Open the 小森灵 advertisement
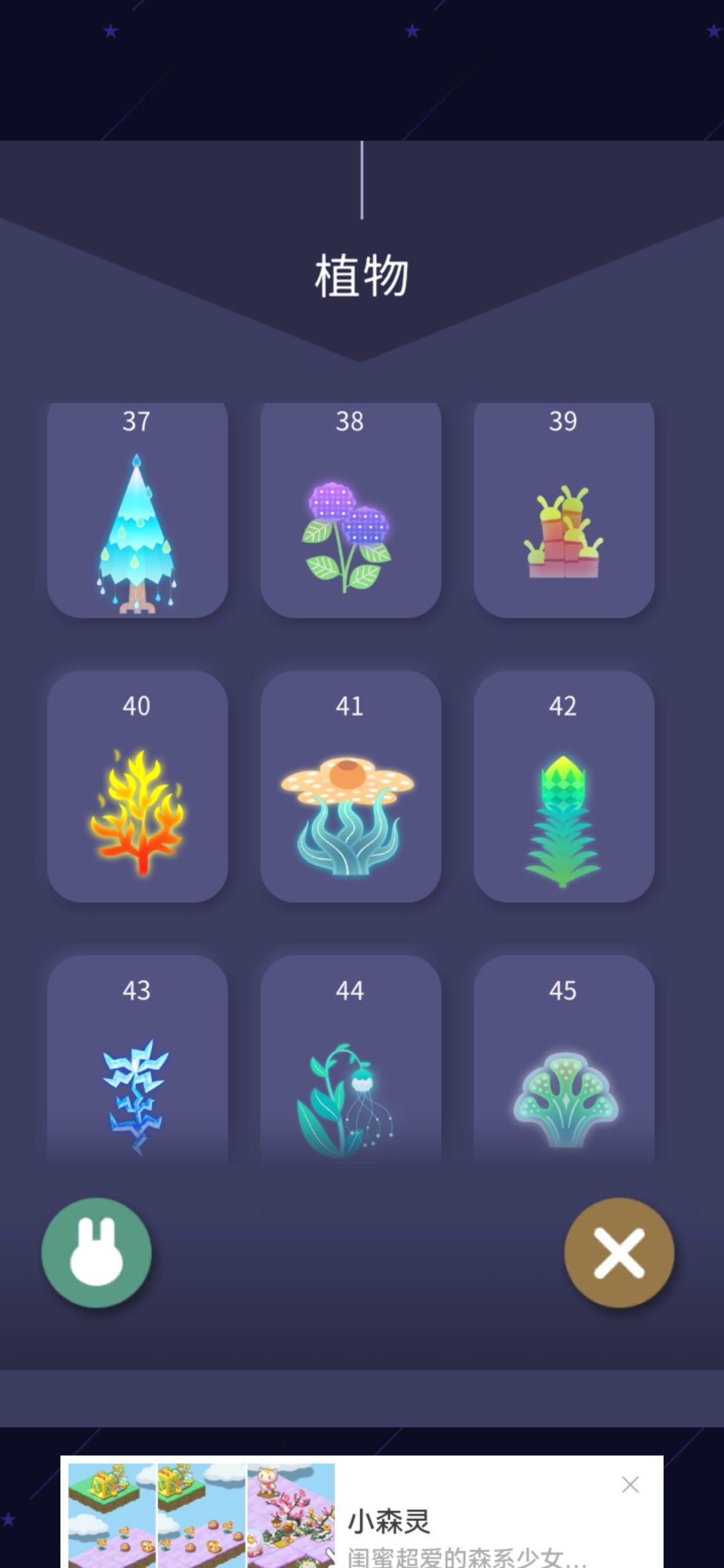Screen dimensions: 724x1568 coord(362,1512)
